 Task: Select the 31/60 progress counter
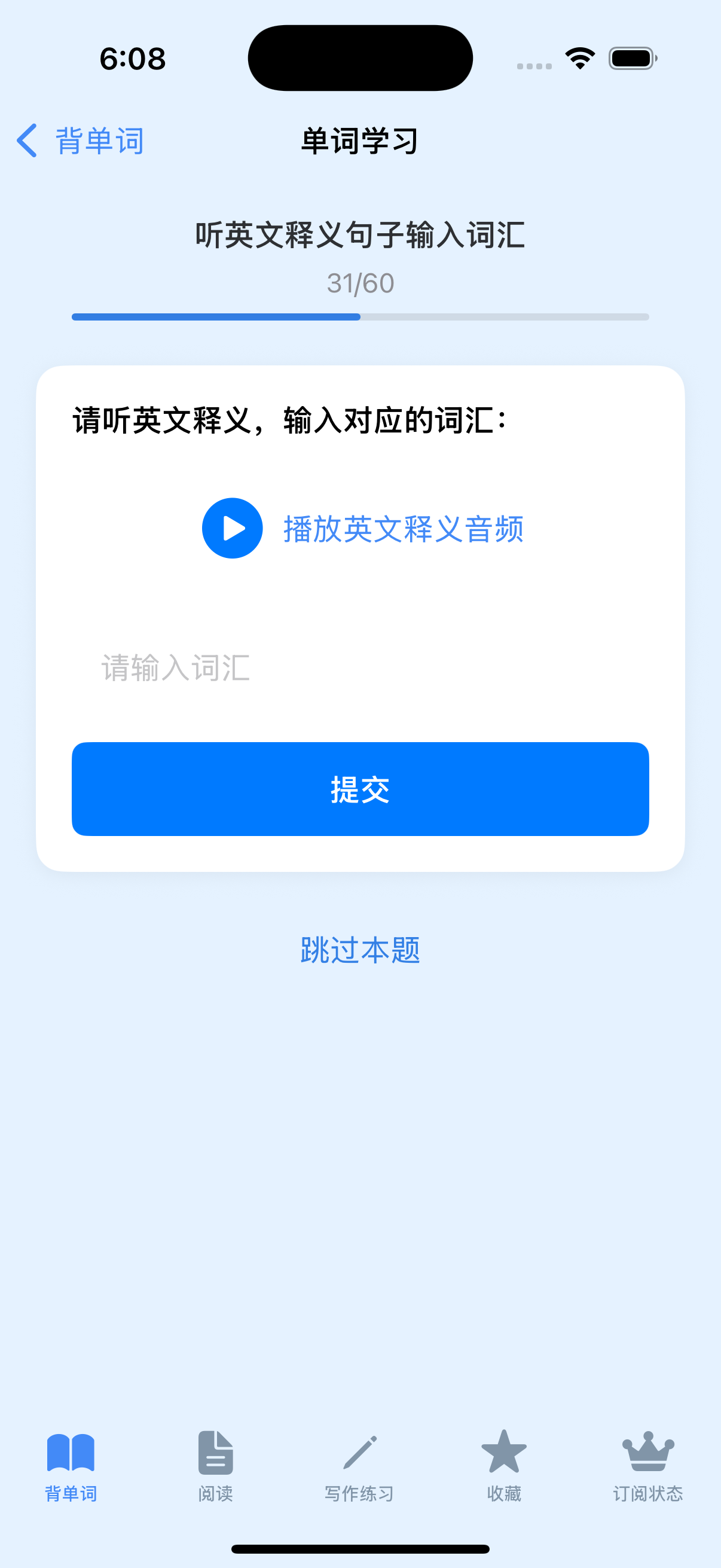360,281
